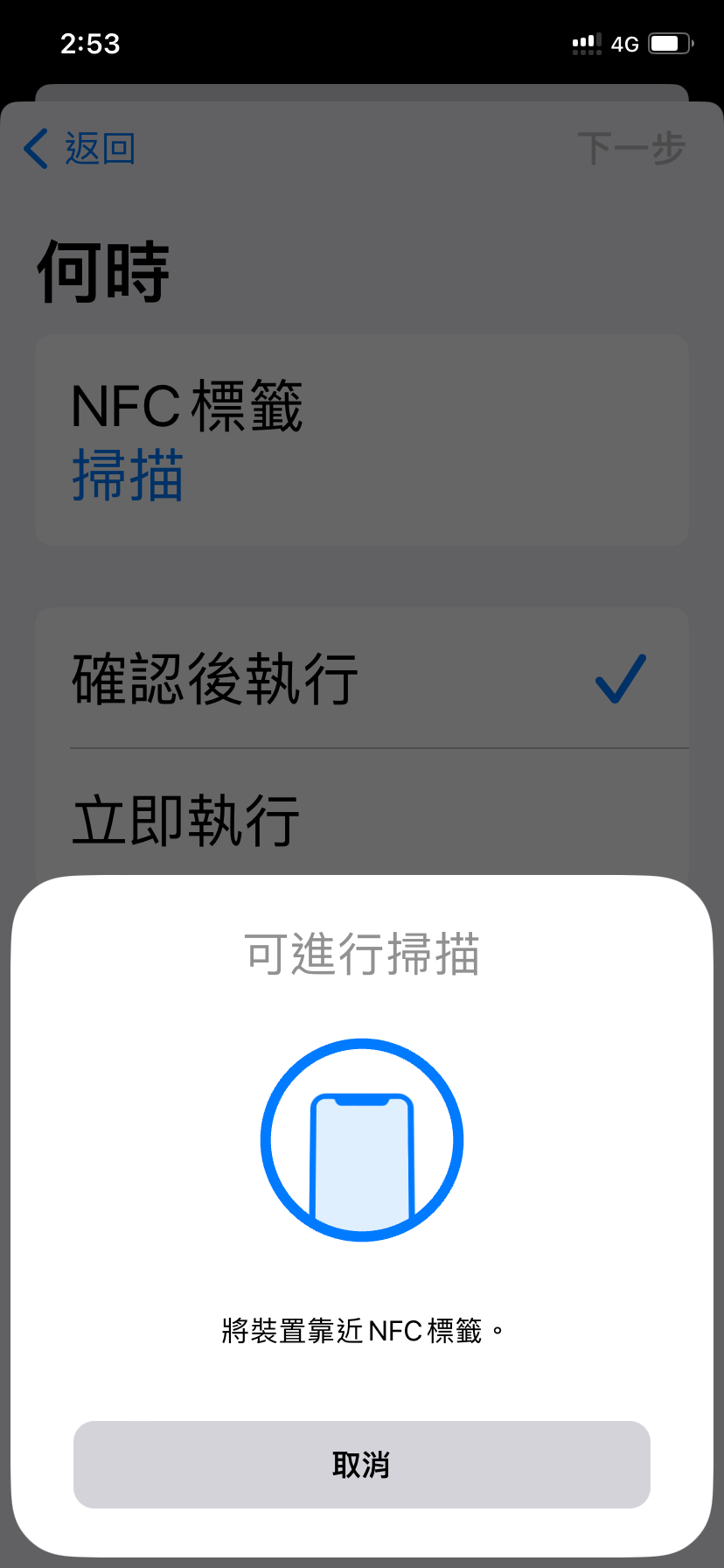Tap 掃描 under NFC 標籤

(128, 475)
